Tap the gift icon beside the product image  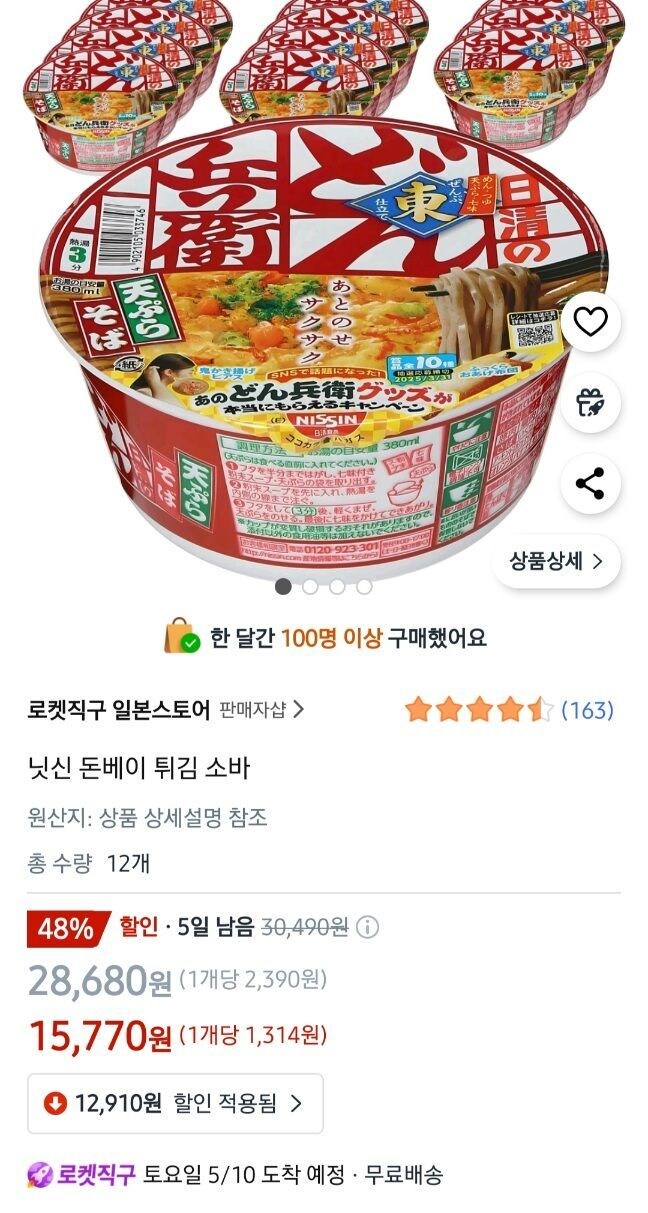click(x=591, y=402)
